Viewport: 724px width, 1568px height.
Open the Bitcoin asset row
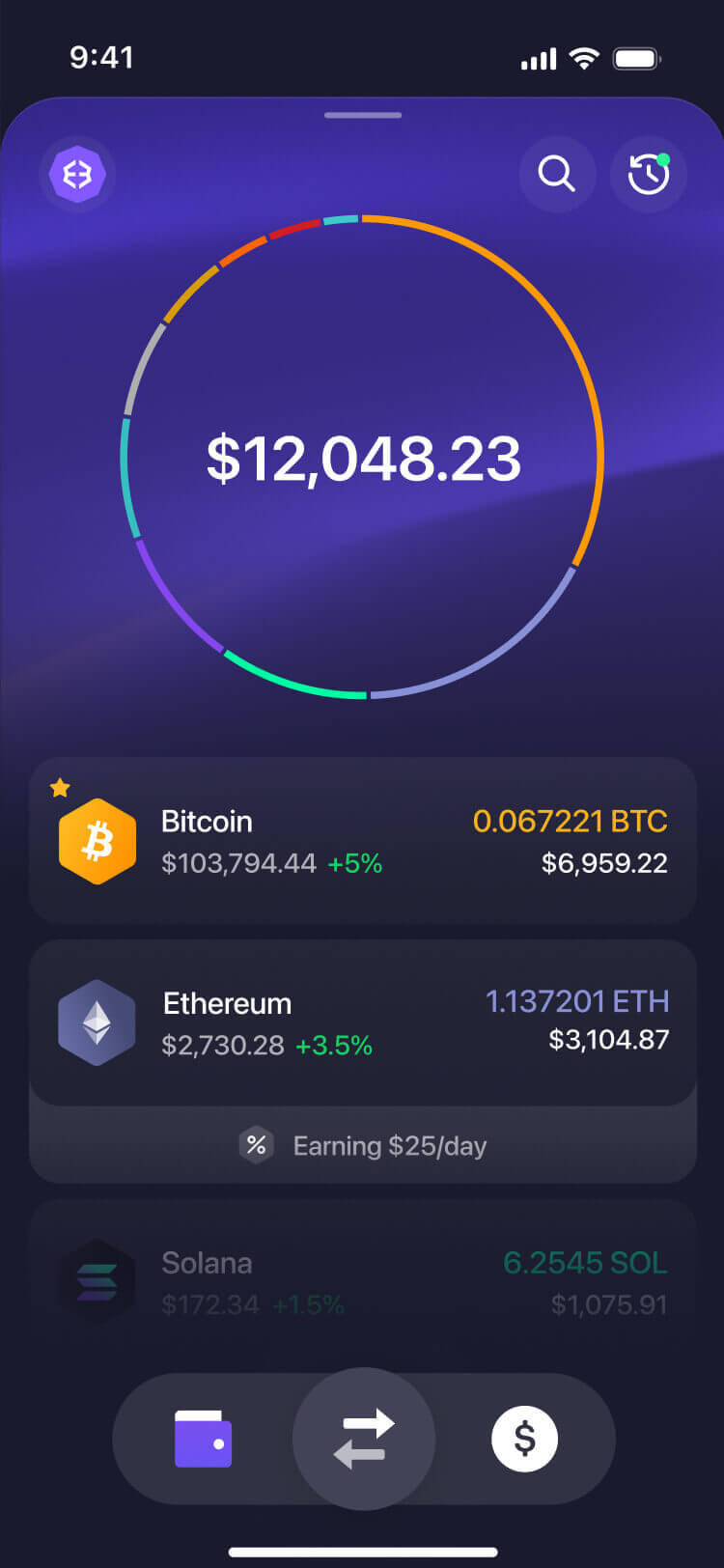pyautogui.click(x=362, y=840)
